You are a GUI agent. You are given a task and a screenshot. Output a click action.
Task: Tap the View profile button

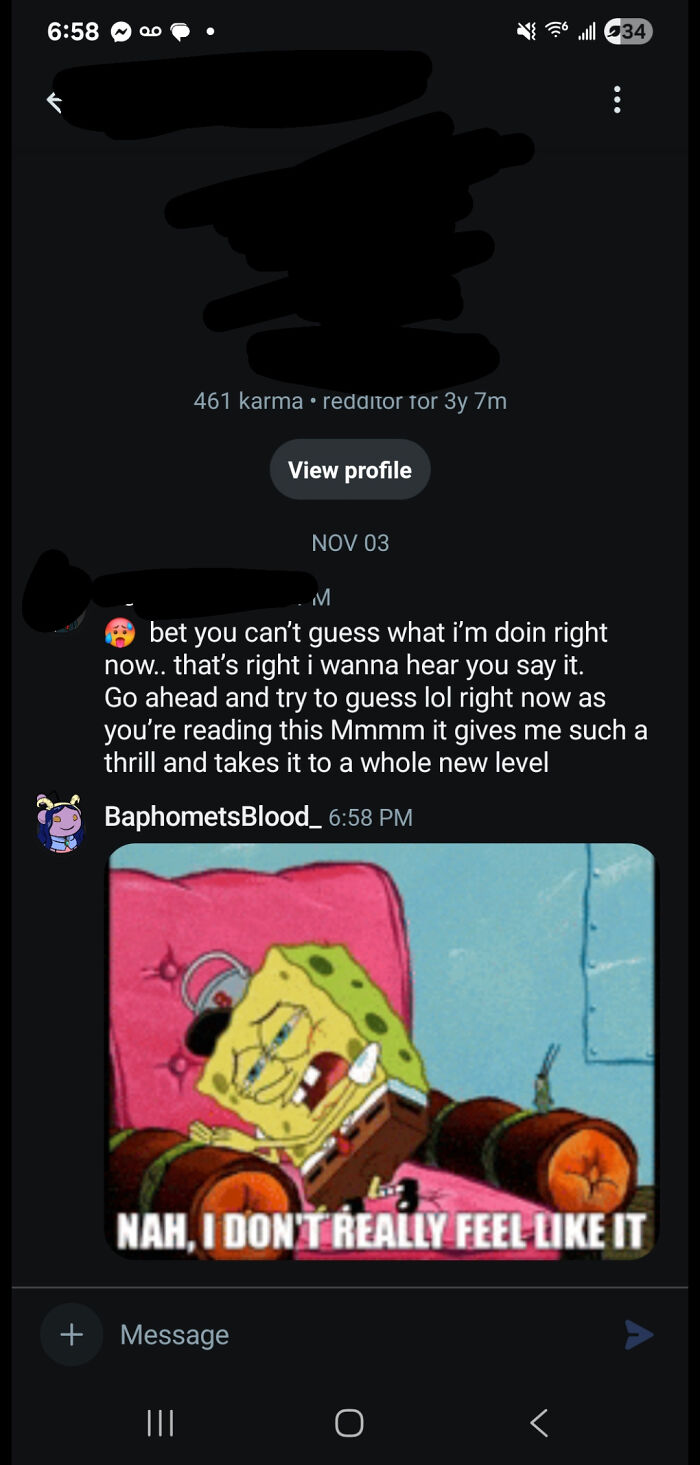[350, 470]
